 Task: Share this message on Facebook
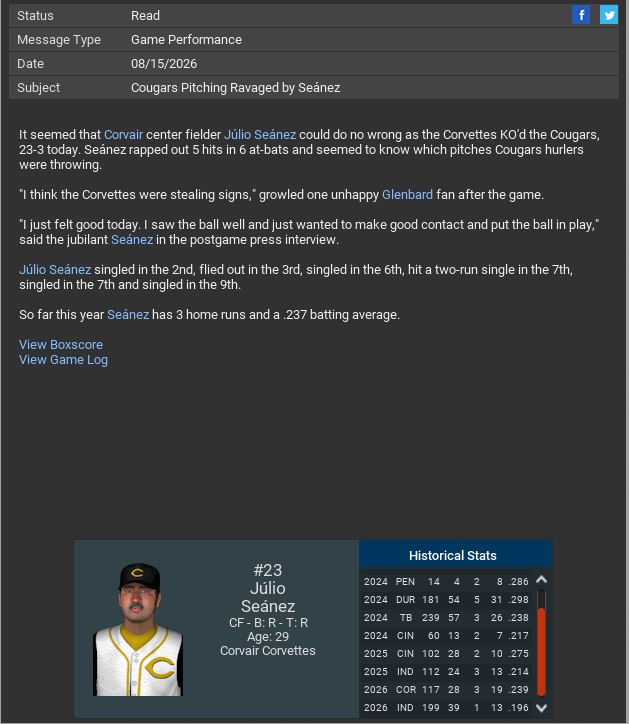[x=581, y=15]
